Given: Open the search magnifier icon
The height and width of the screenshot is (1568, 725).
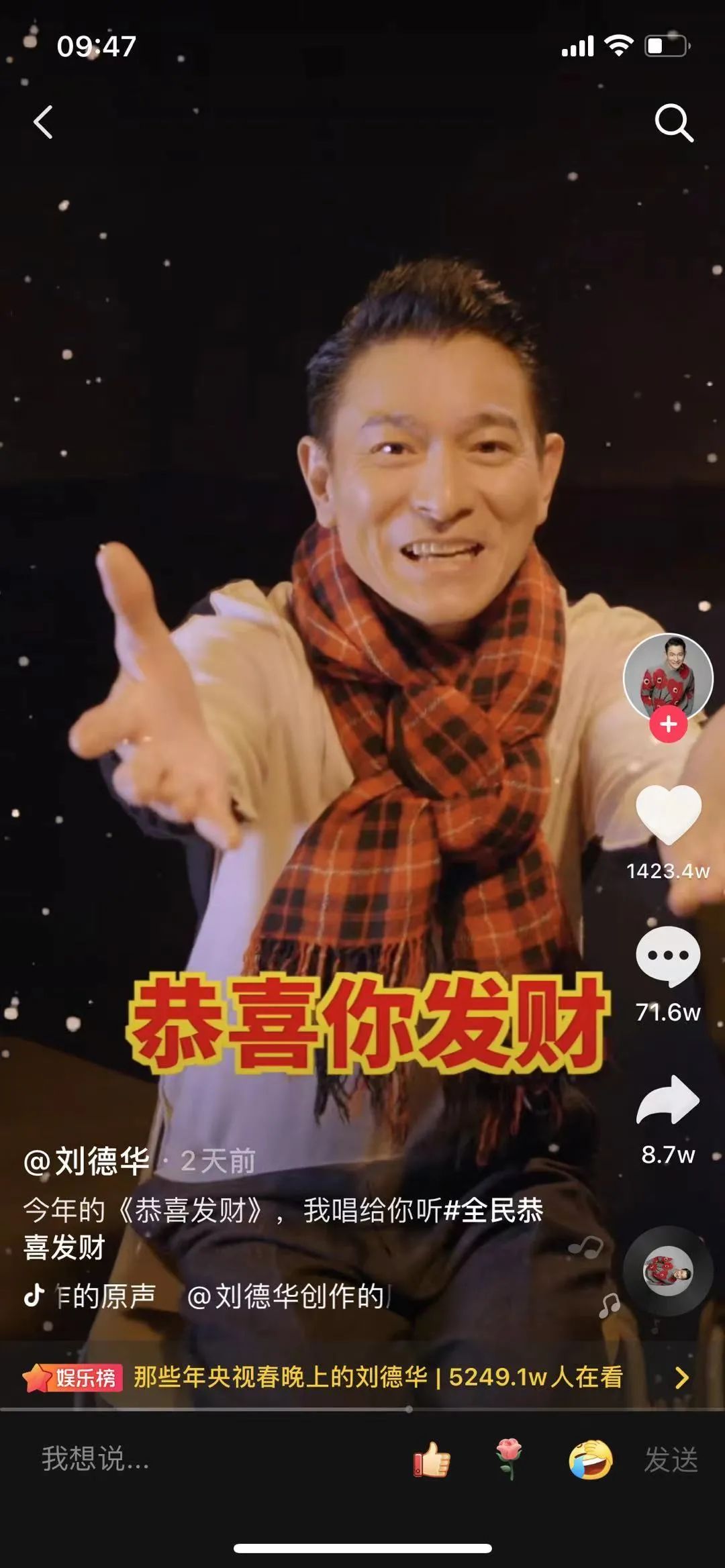Looking at the screenshot, I should [673, 123].
